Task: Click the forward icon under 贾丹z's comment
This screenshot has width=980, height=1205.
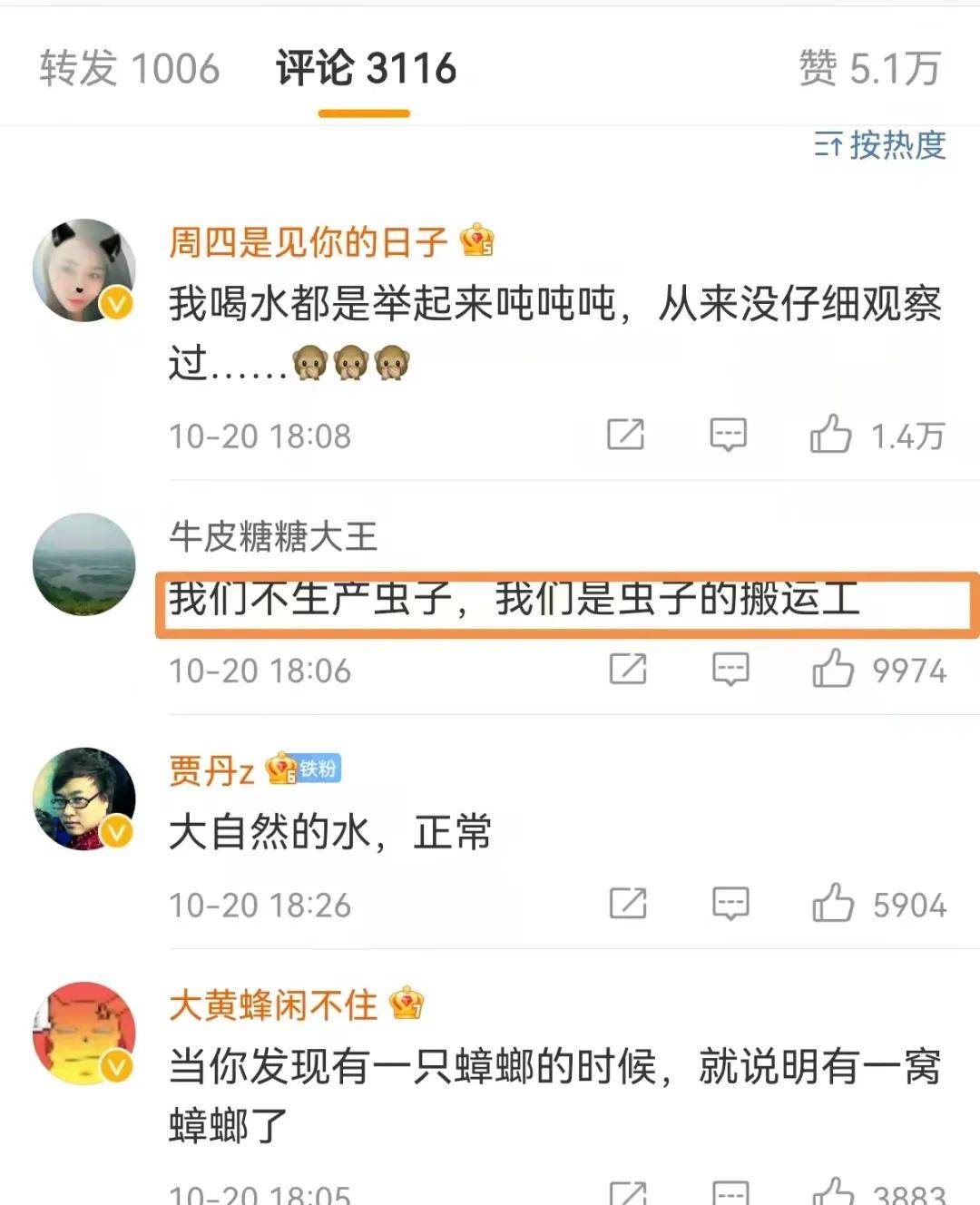Action: pyautogui.click(x=629, y=903)
